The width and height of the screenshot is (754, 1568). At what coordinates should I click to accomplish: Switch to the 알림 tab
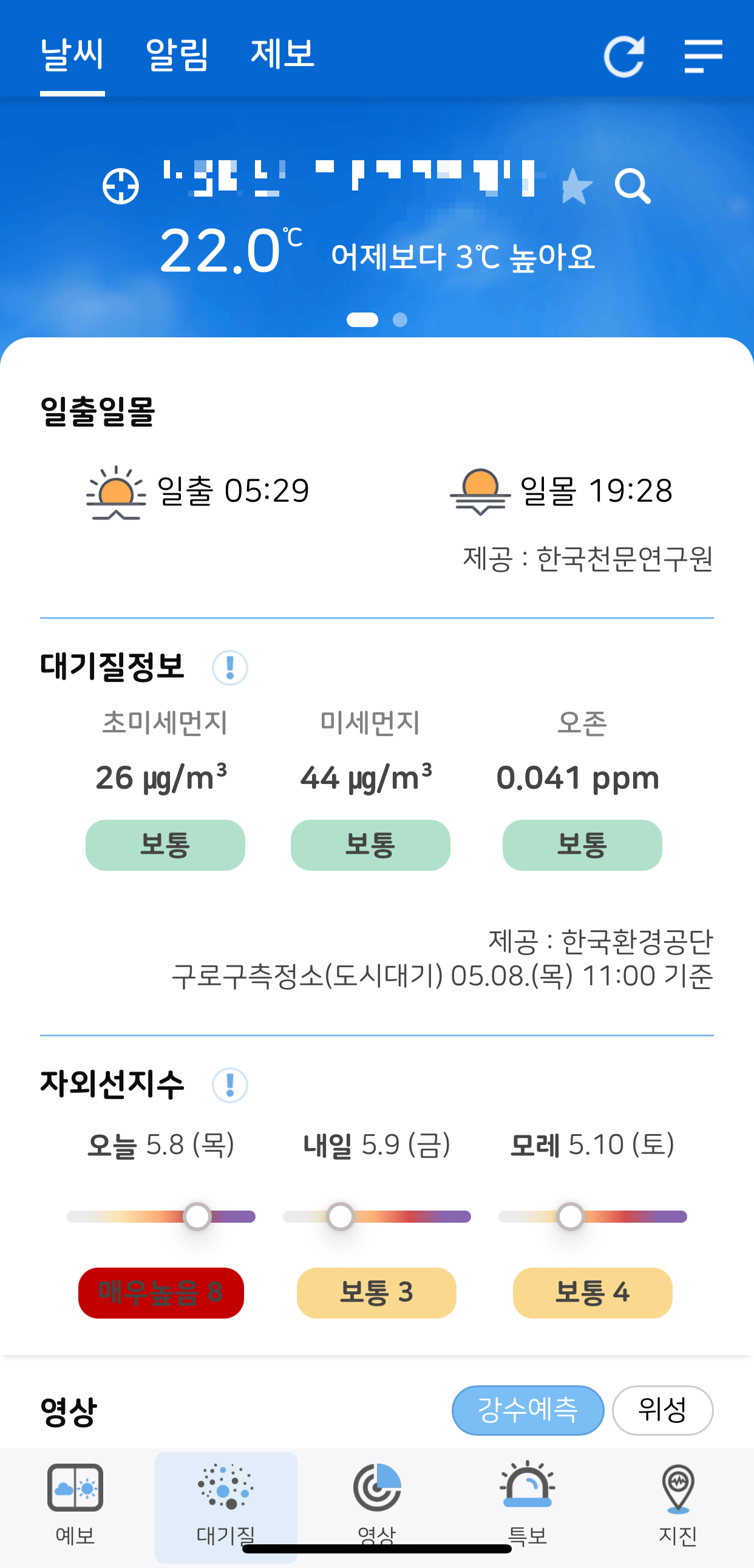(x=177, y=54)
